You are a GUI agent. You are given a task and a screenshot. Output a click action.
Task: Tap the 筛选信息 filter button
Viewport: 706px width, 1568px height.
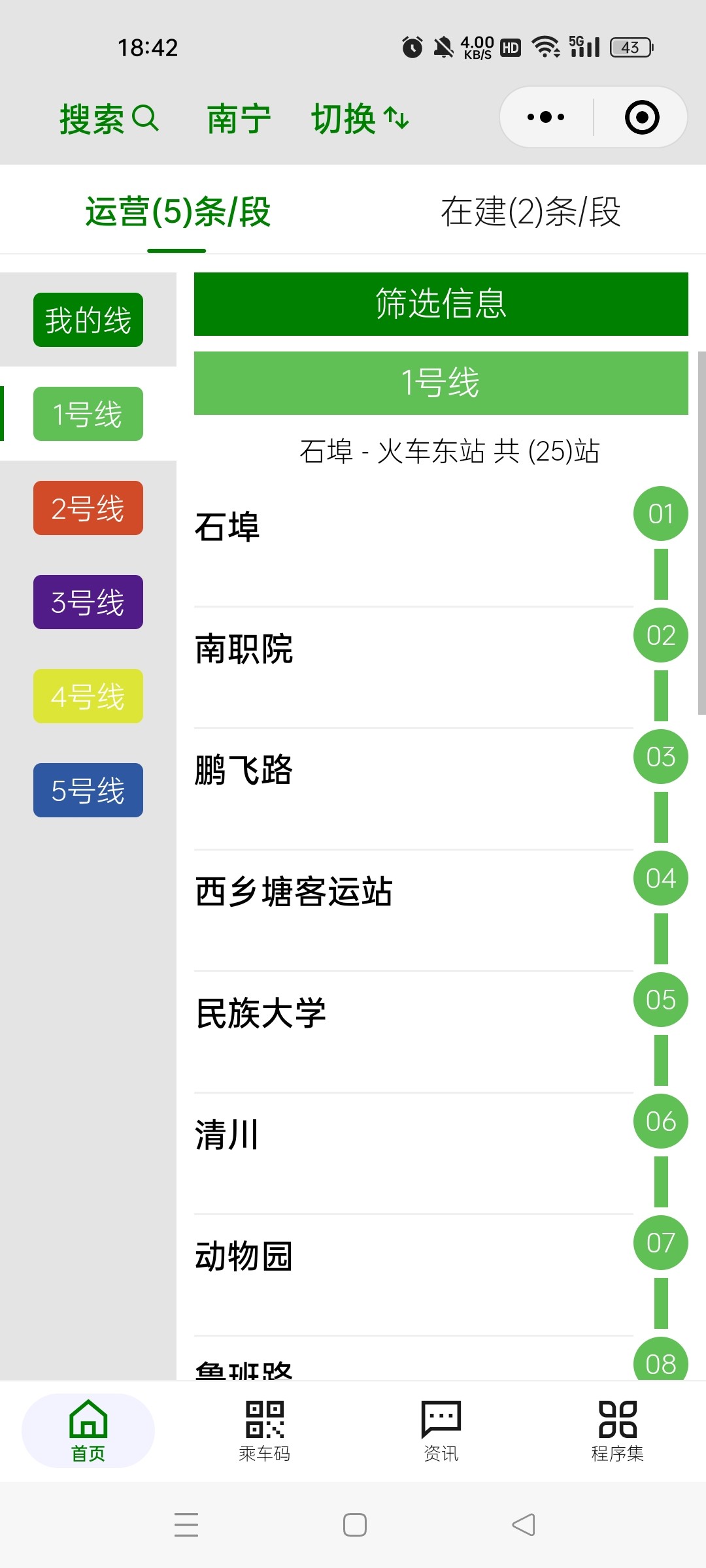pos(441,304)
